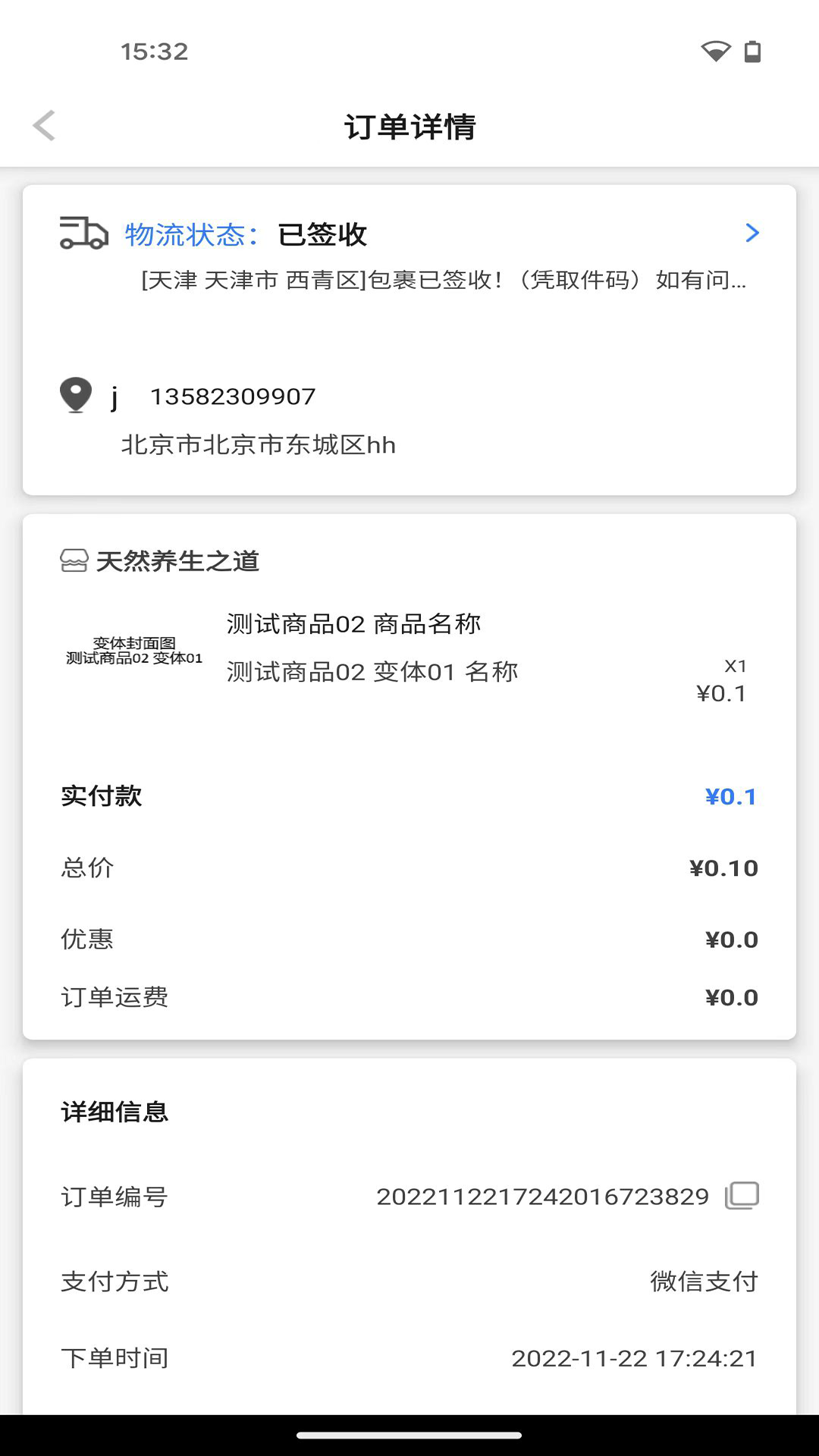This screenshot has height=1456, width=819.
Task: Click the delivery truck logistics icon
Action: tap(83, 234)
